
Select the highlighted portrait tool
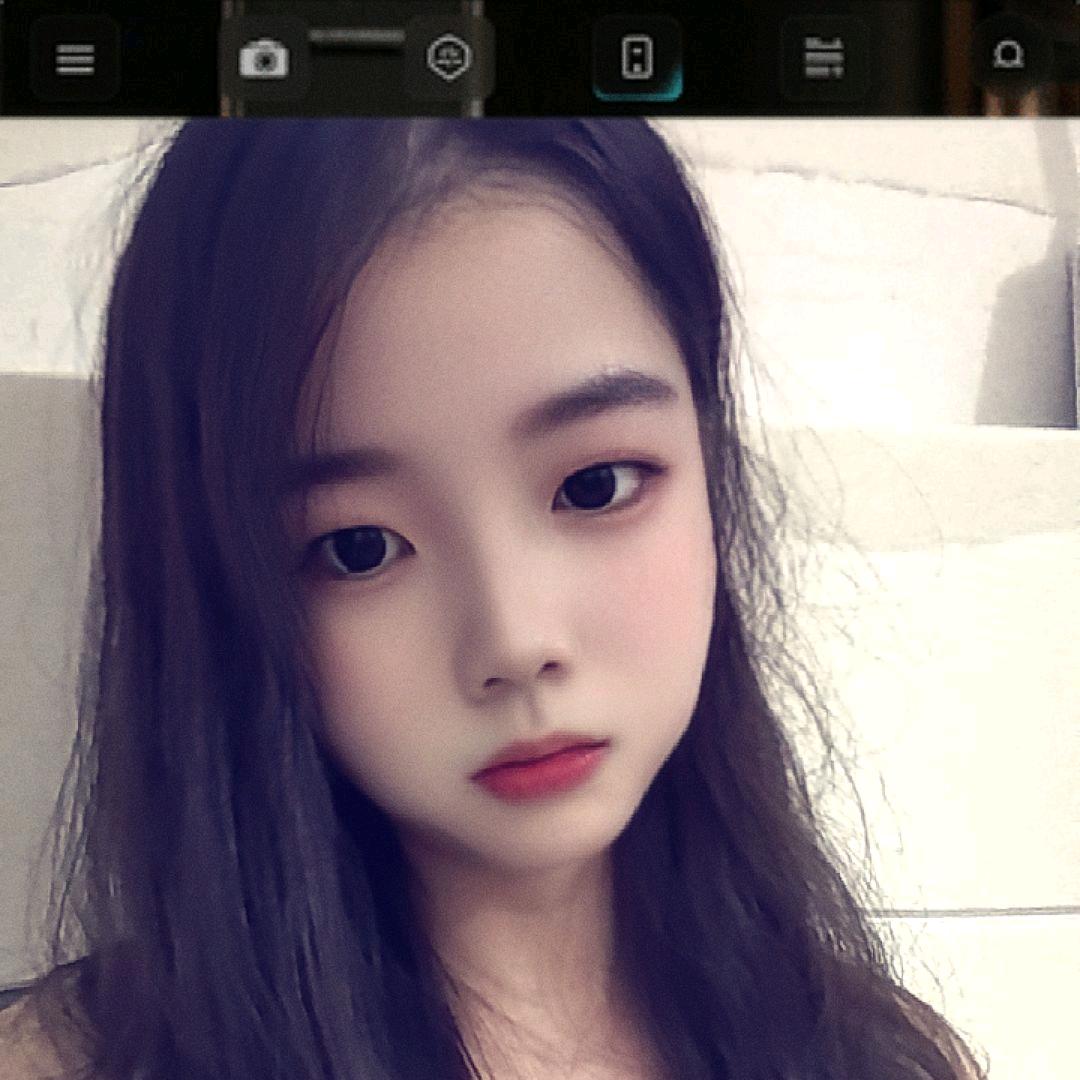637,58
